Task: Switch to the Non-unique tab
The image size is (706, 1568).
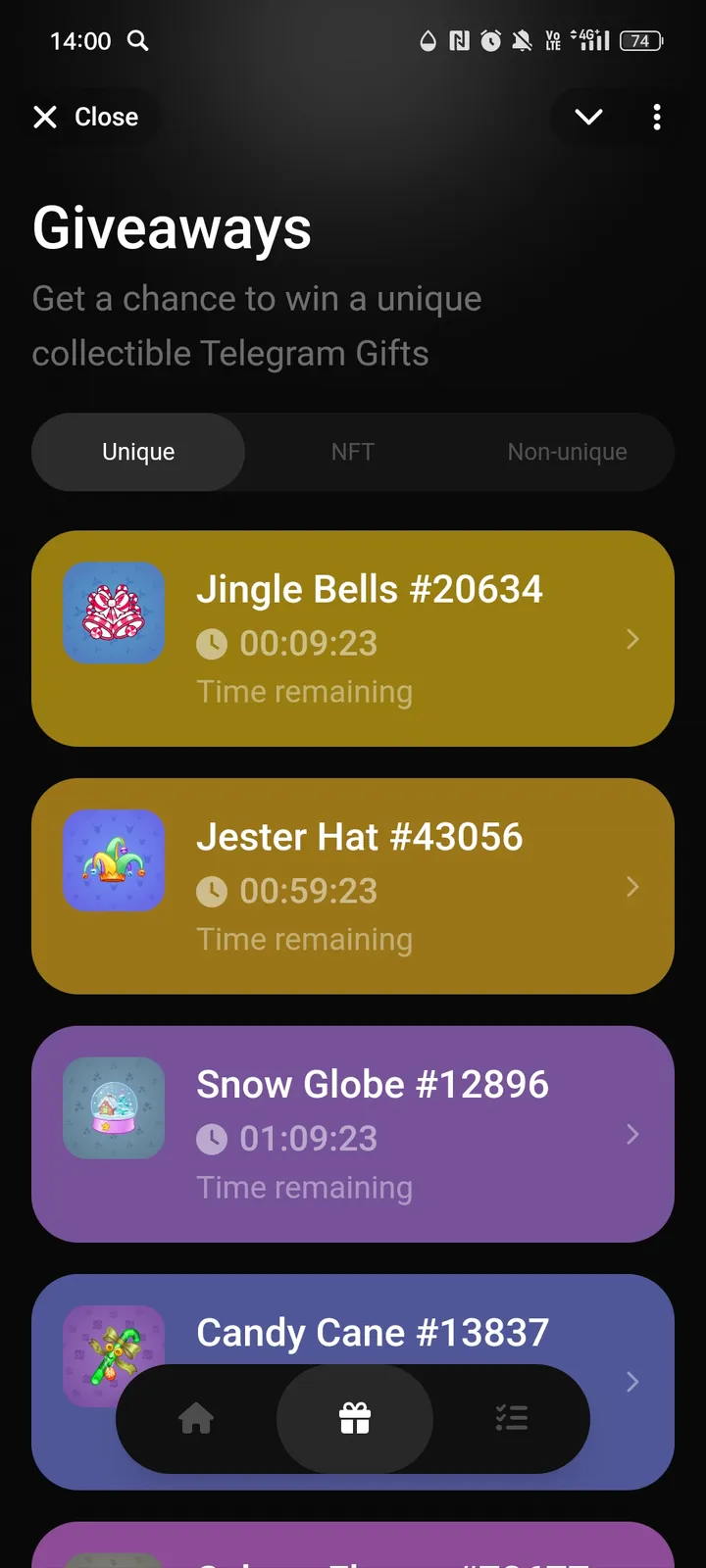Action: pos(567,452)
